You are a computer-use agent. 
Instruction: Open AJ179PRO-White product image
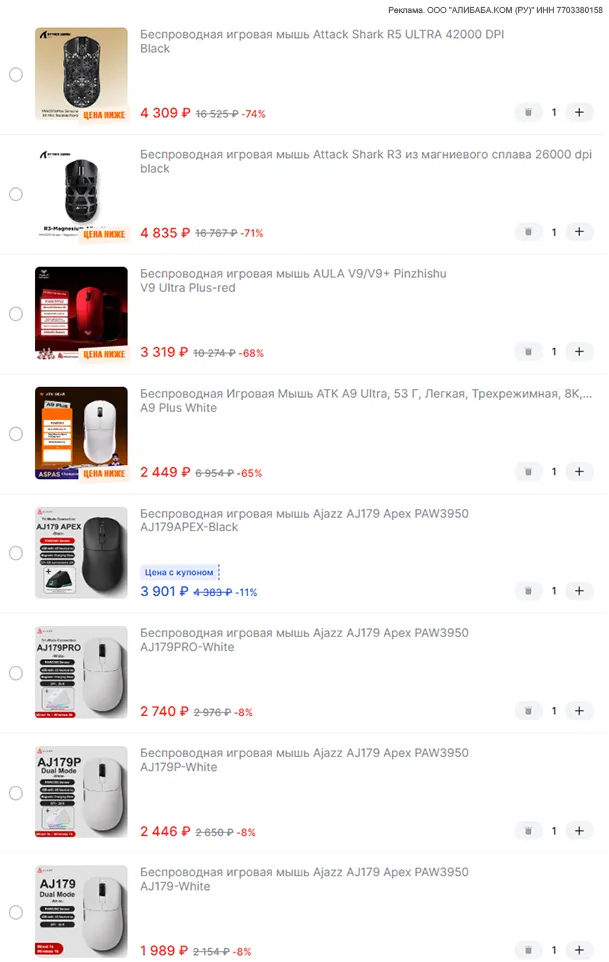point(81,673)
